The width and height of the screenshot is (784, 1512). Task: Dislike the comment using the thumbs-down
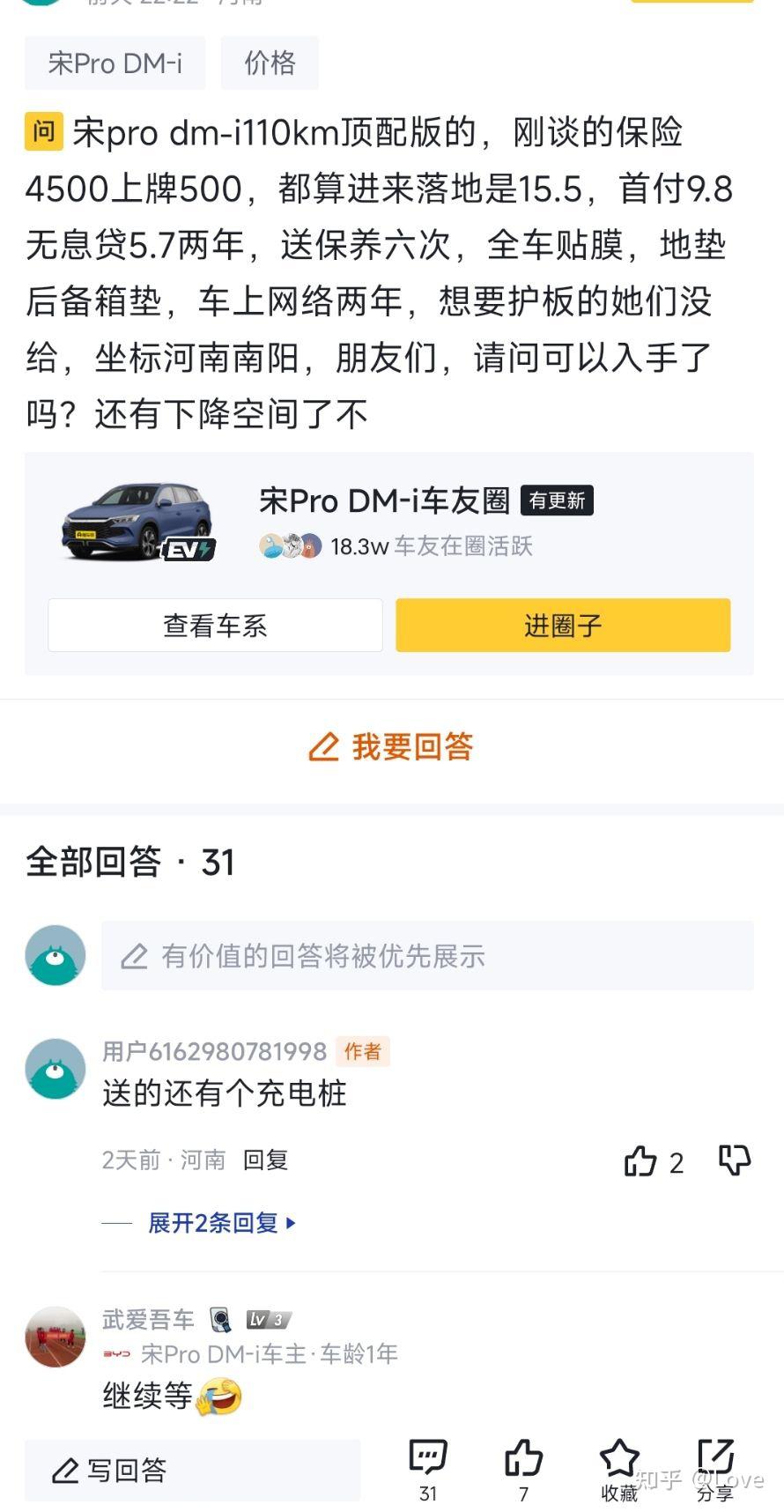click(x=734, y=1162)
